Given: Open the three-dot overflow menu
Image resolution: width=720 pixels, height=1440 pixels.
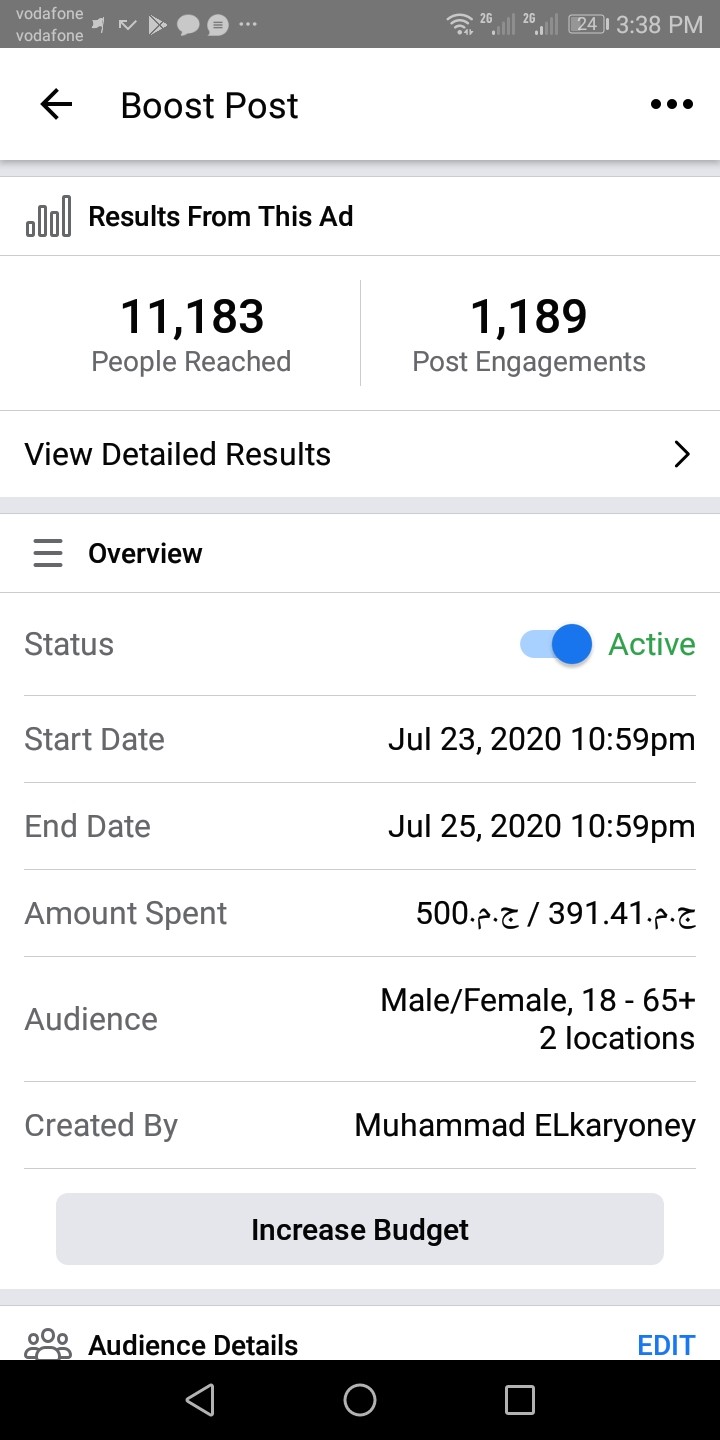Looking at the screenshot, I should (x=671, y=105).
